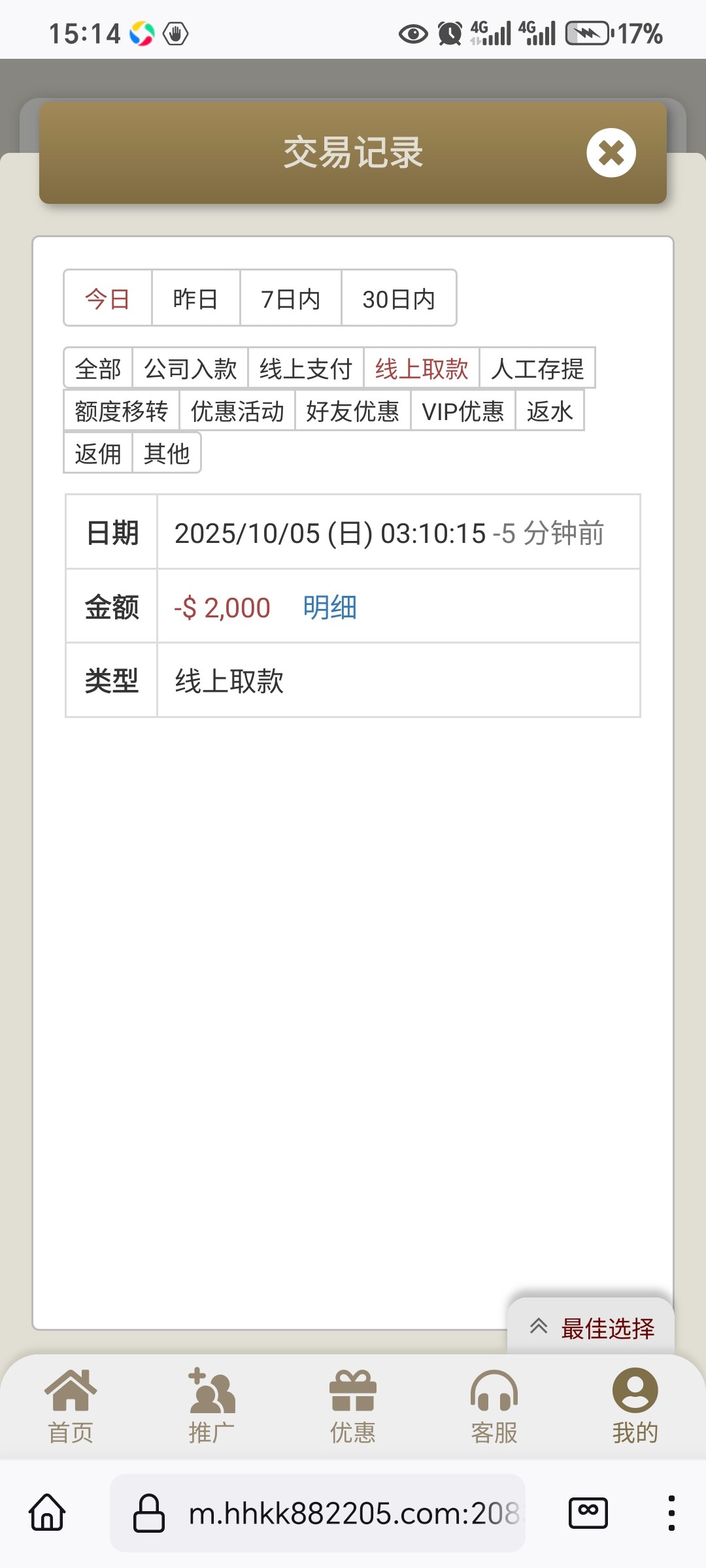Open 明细 link for the -$2,000 record
Screen dimensions: 706x1568
pos(329,607)
